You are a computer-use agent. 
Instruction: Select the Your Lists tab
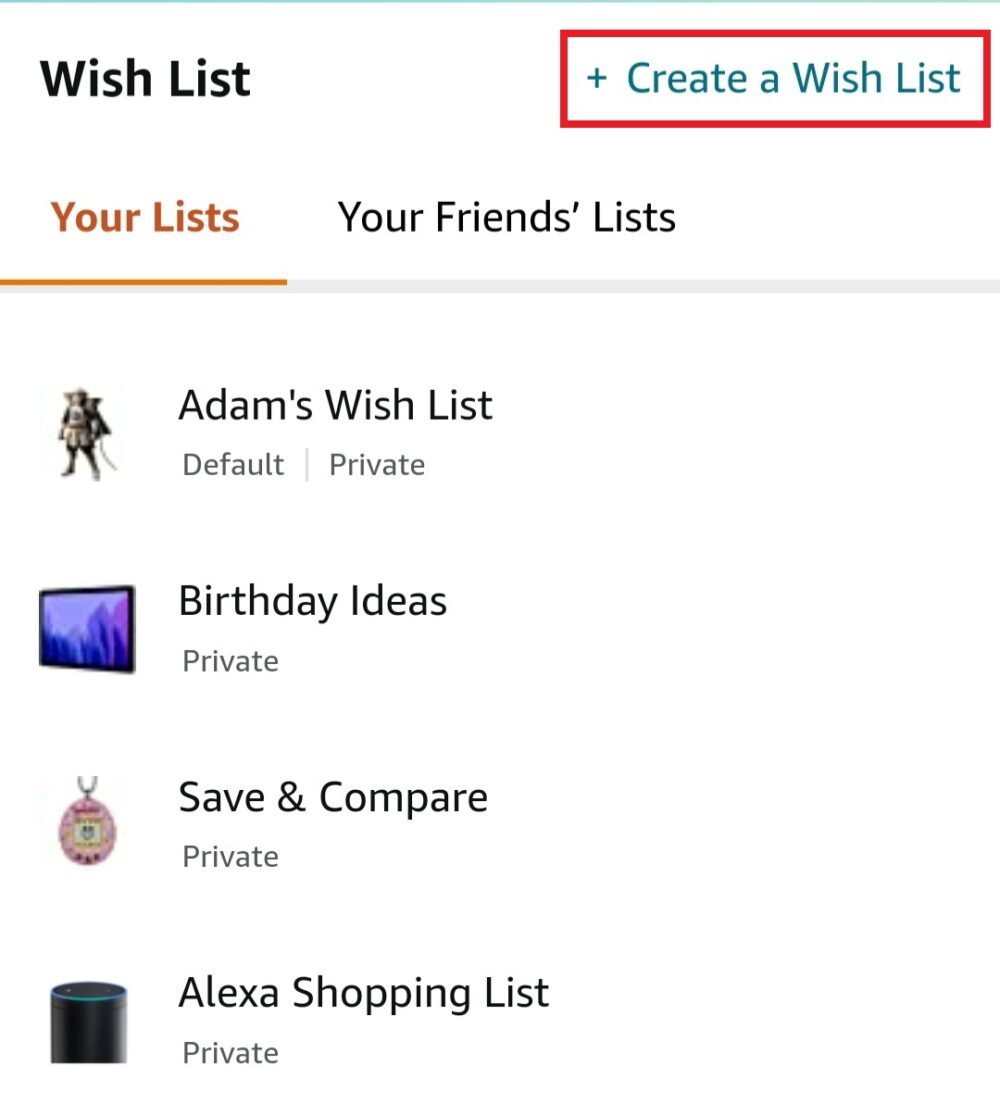coord(145,217)
